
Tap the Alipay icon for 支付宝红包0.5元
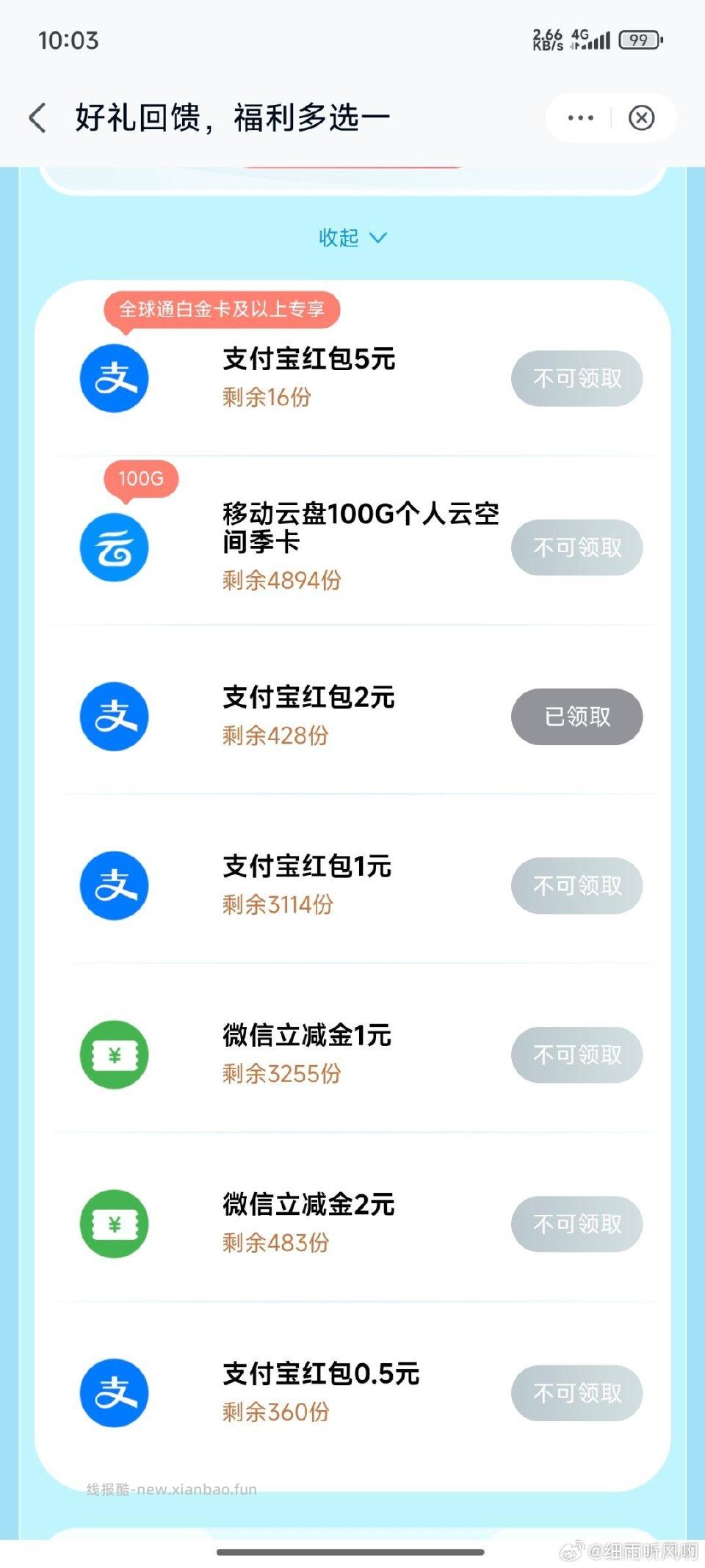pyautogui.click(x=115, y=1393)
